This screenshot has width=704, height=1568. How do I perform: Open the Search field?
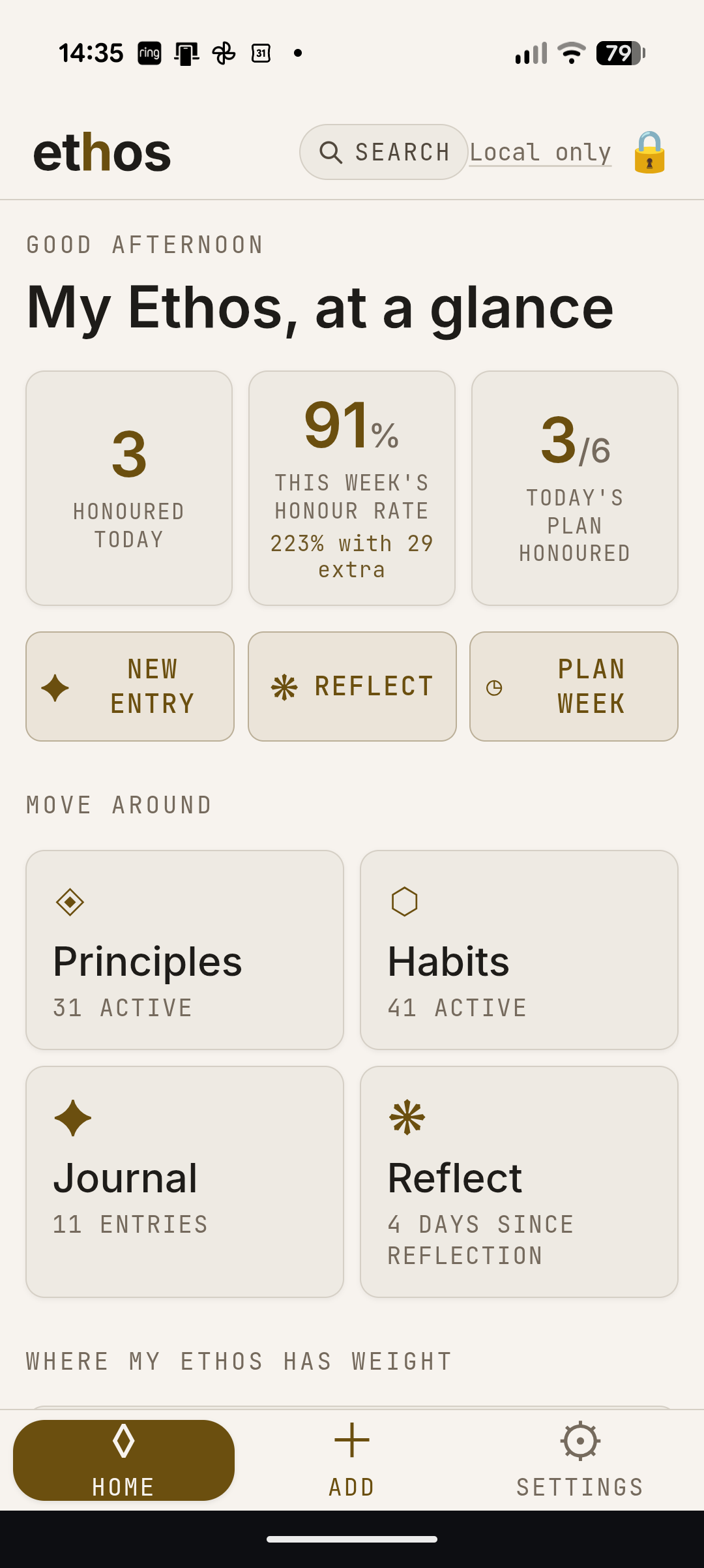pyautogui.click(x=383, y=152)
